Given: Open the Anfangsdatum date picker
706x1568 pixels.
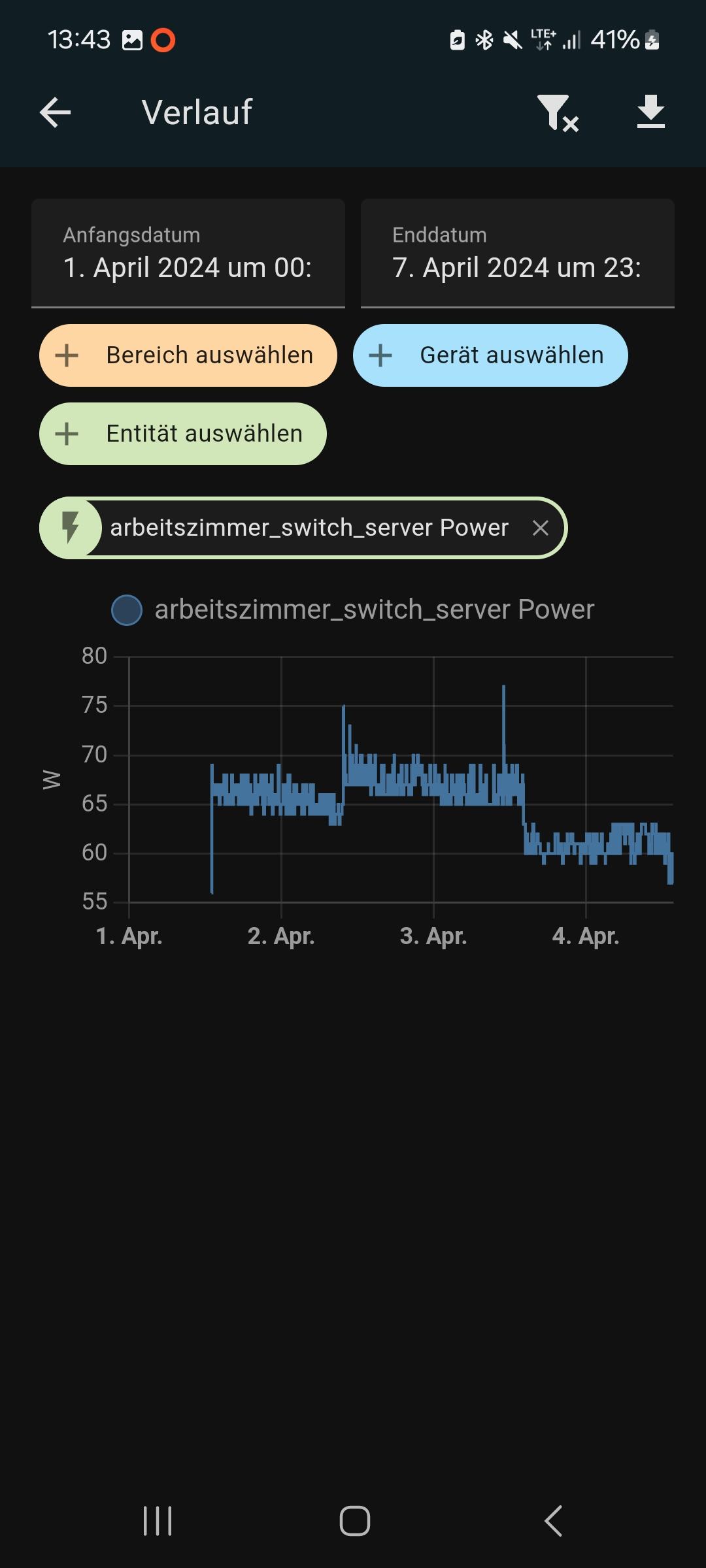Looking at the screenshot, I should (x=188, y=253).
